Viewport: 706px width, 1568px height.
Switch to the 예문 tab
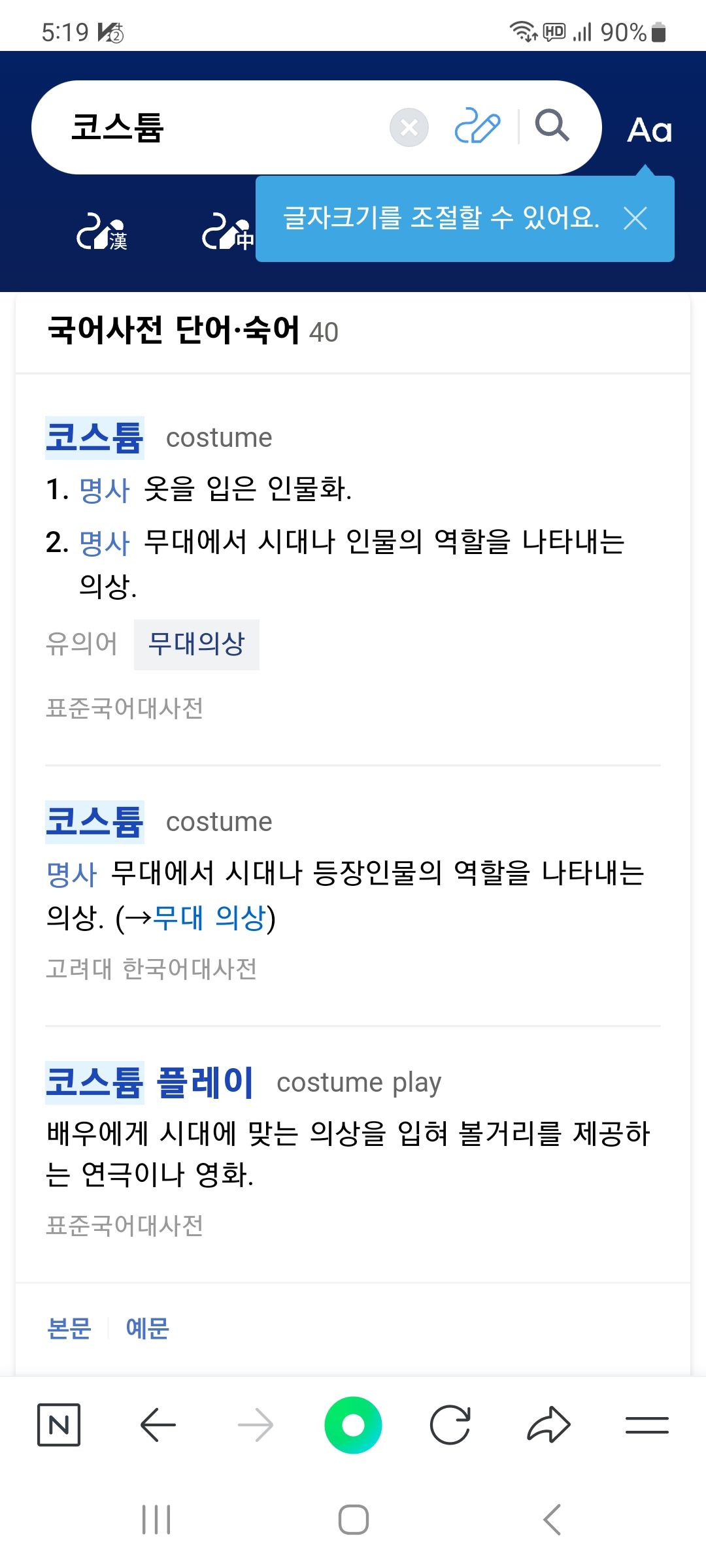147,1328
